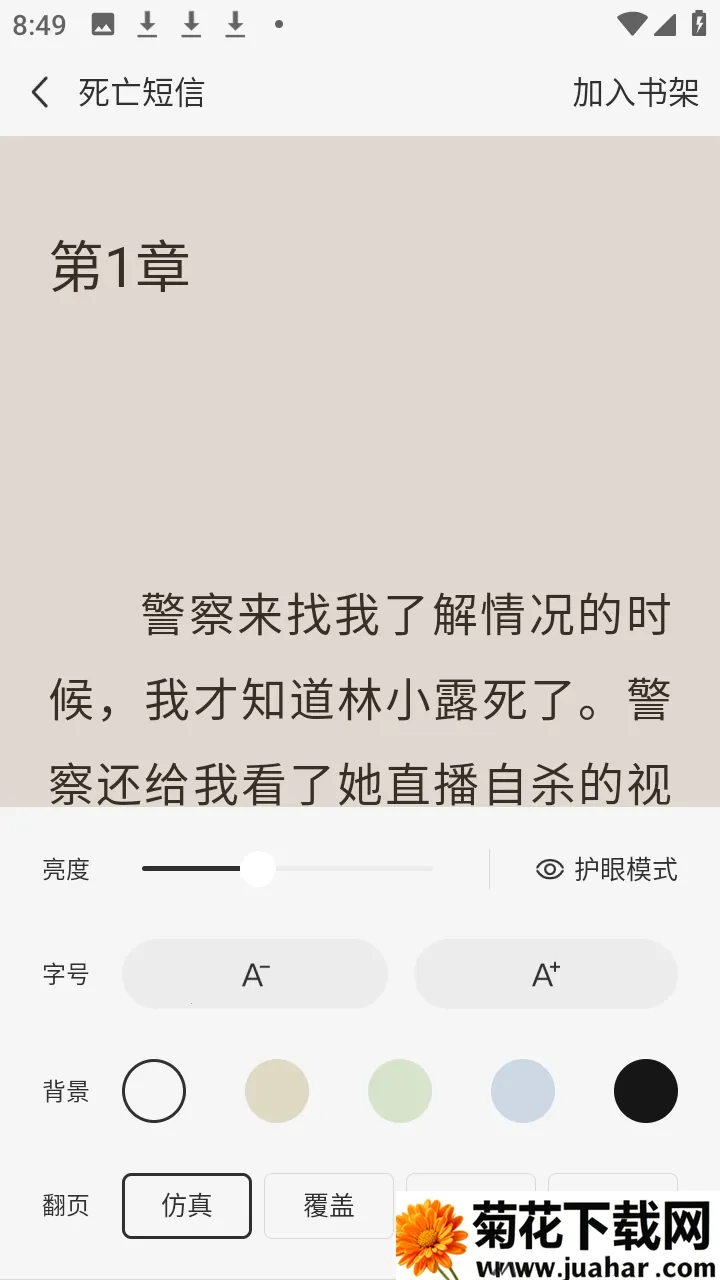Pick the light green background
This screenshot has height=1280, width=720.
click(400, 1091)
